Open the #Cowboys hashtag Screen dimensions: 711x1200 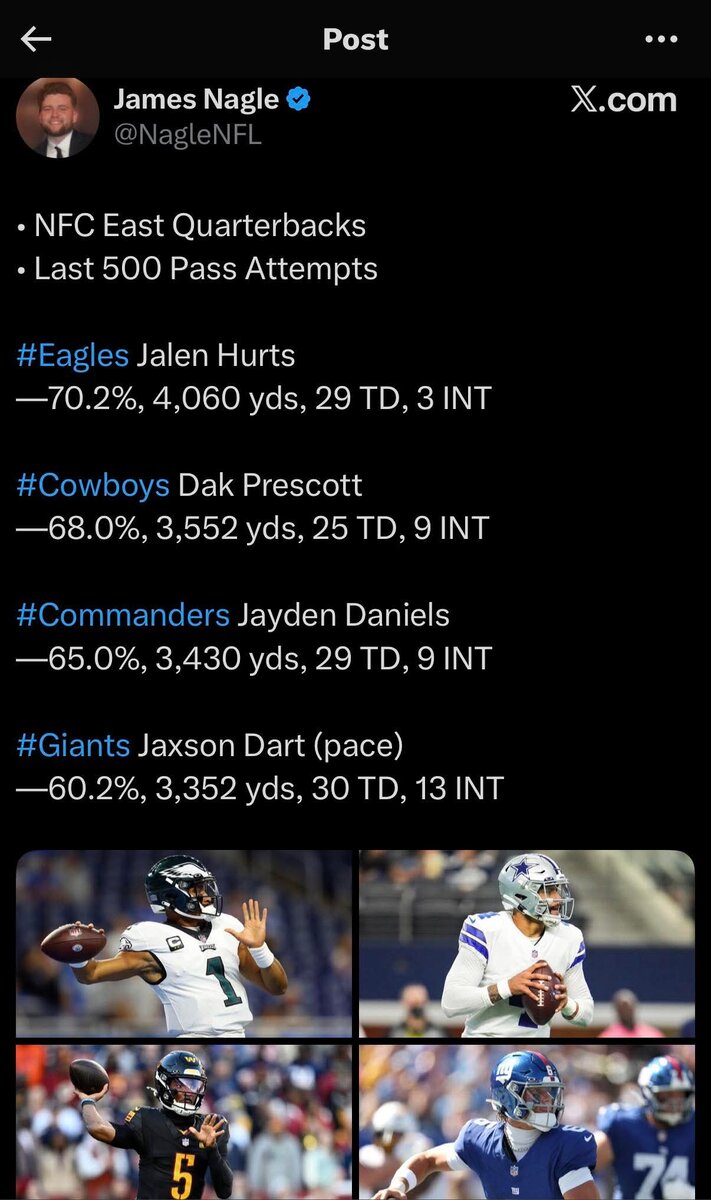(92, 485)
